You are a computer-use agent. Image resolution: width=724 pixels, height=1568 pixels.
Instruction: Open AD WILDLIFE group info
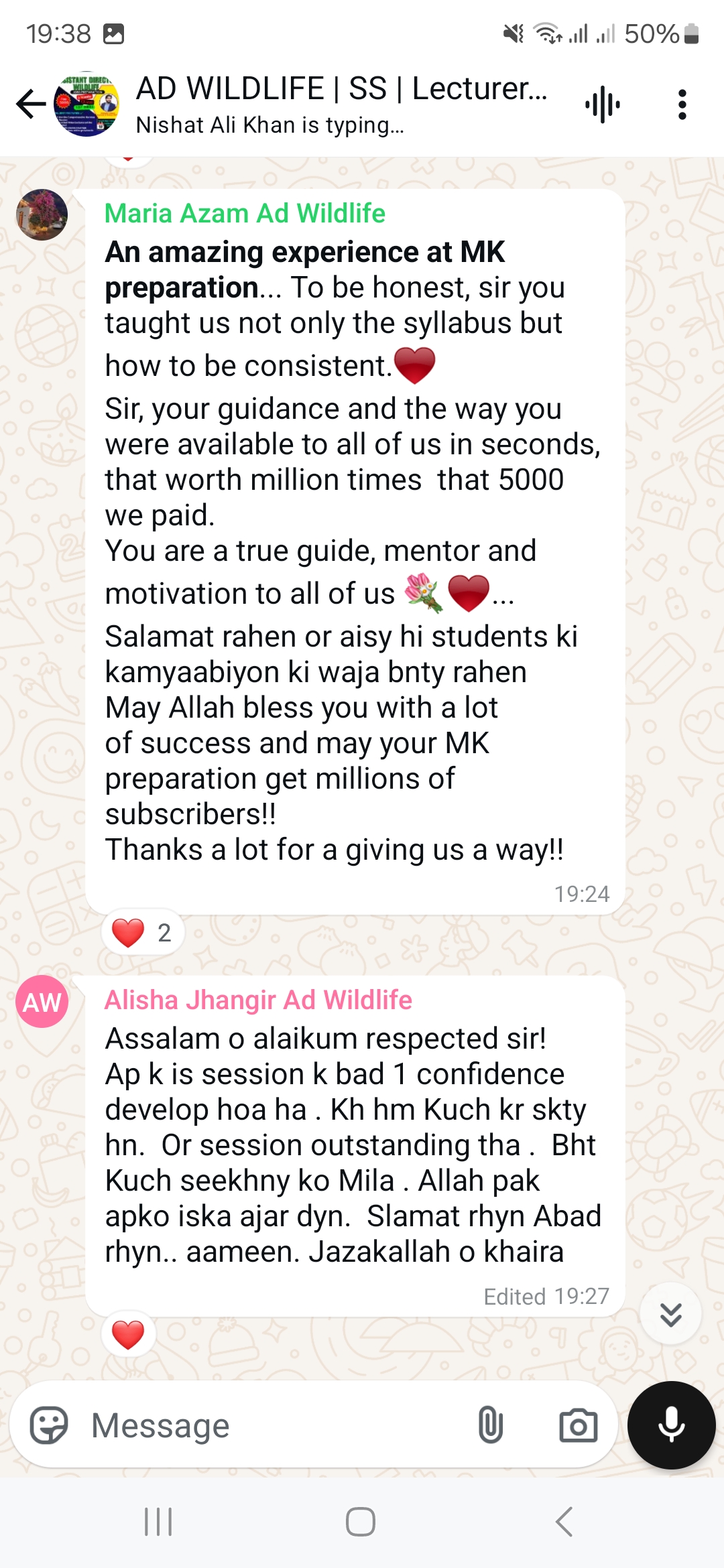coord(342,104)
